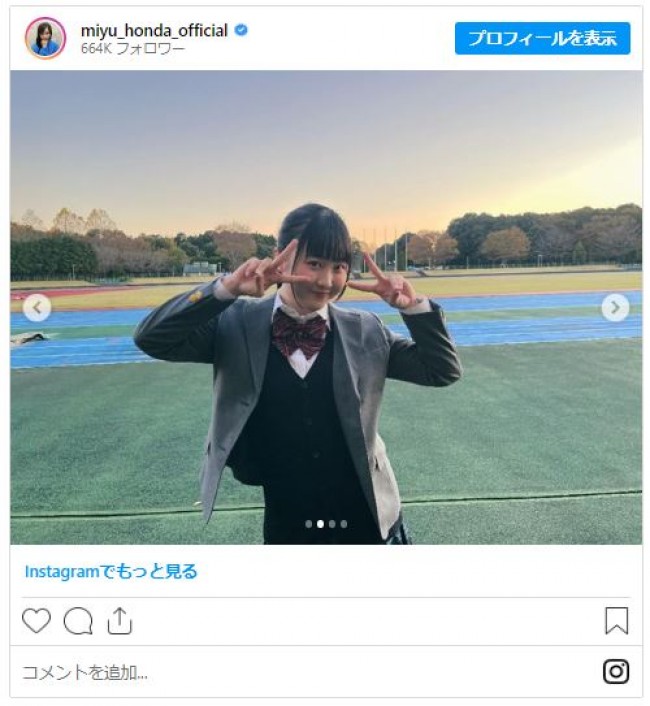Image resolution: width=650 pixels, height=706 pixels.
Task: Open the miyu_honda_official username link
Action: click(154, 30)
